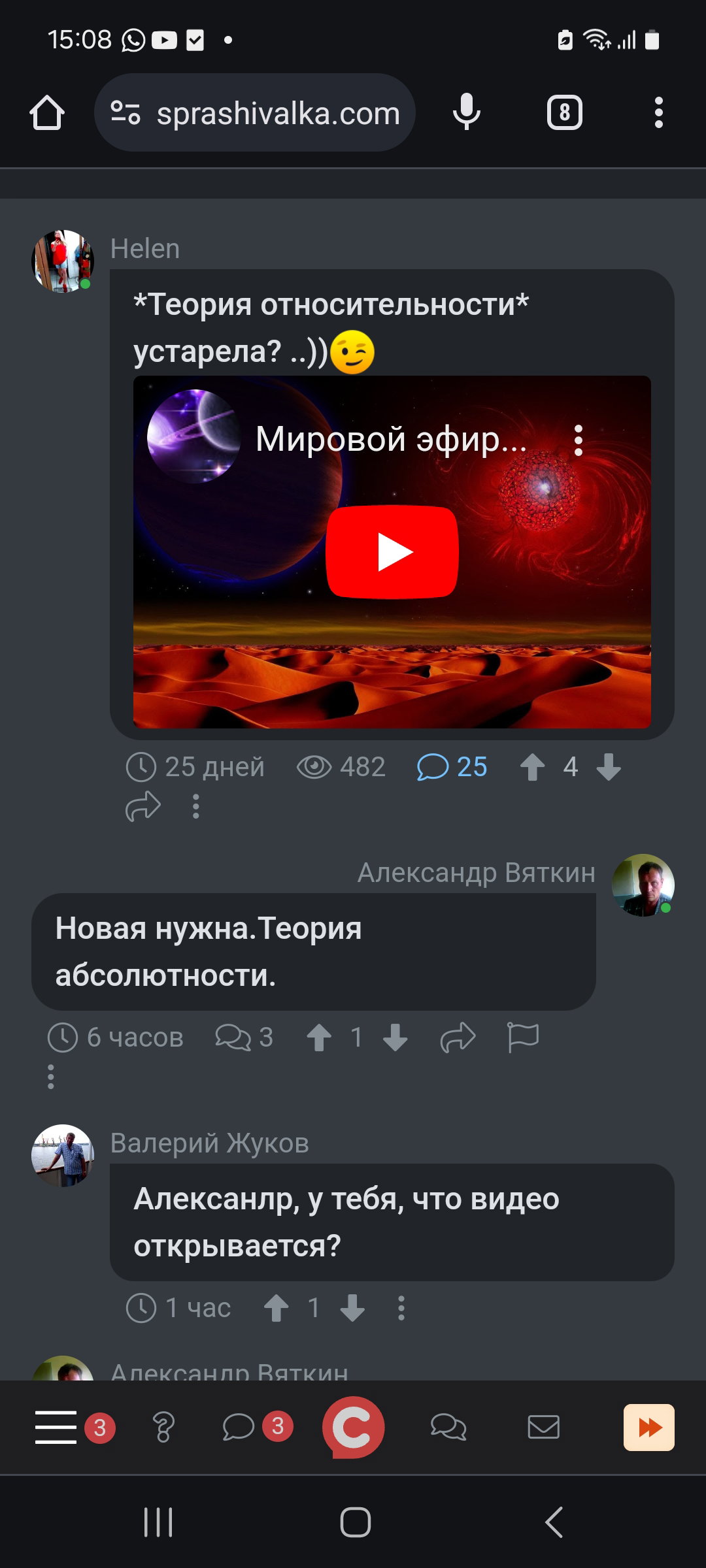This screenshot has width=706, height=1568.
Task: Upvote Александр Вяткин's answer
Action: click(x=319, y=1037)
